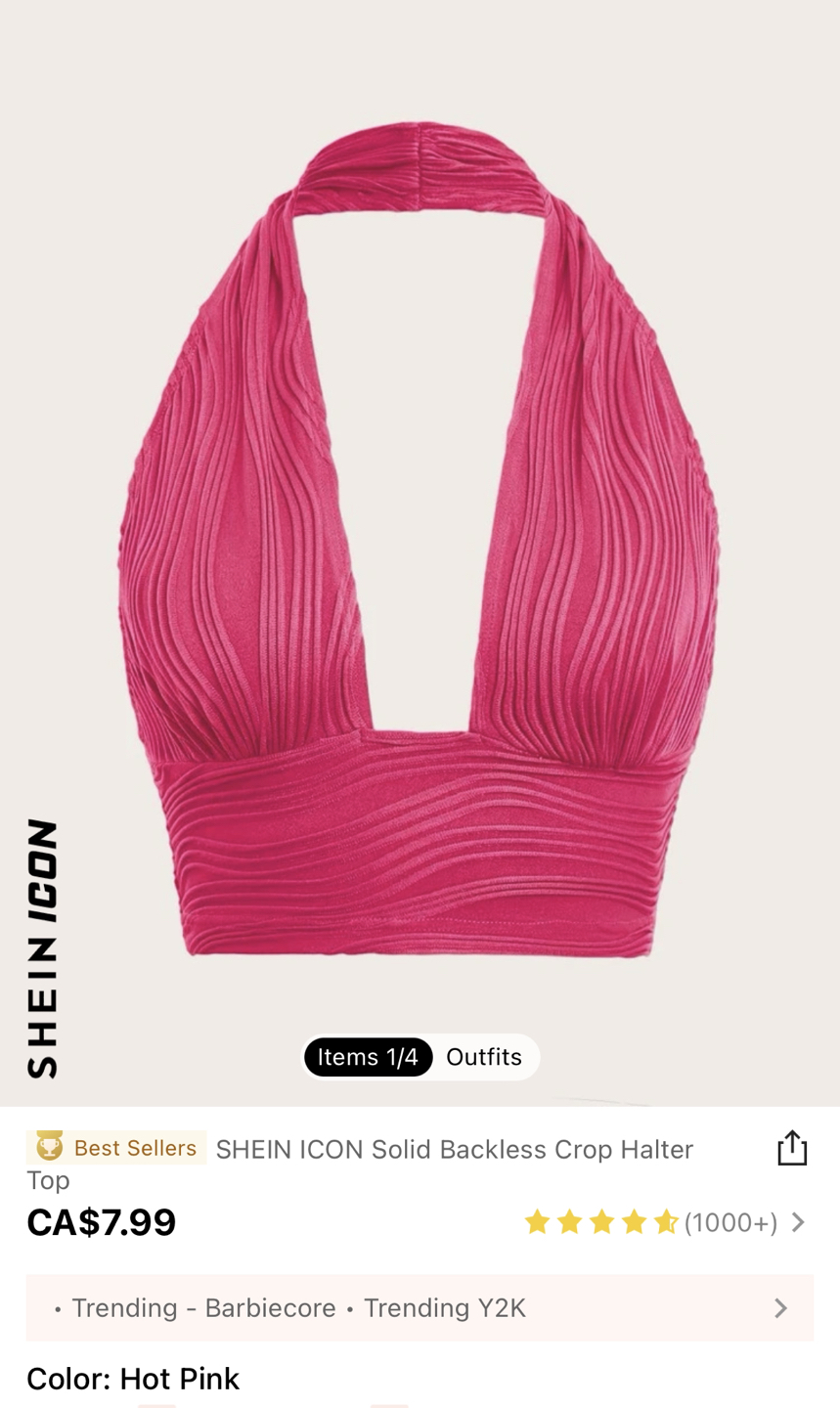The height and width of the screenshot is (1408, 840).
Task: Tap the Best Sellers badge
Action: (117, 1148)
